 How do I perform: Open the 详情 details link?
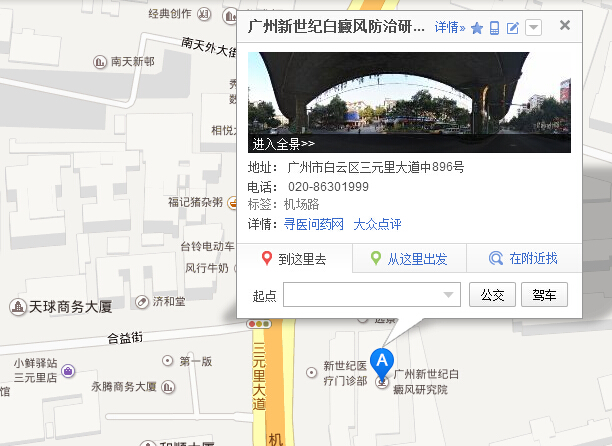449,27
